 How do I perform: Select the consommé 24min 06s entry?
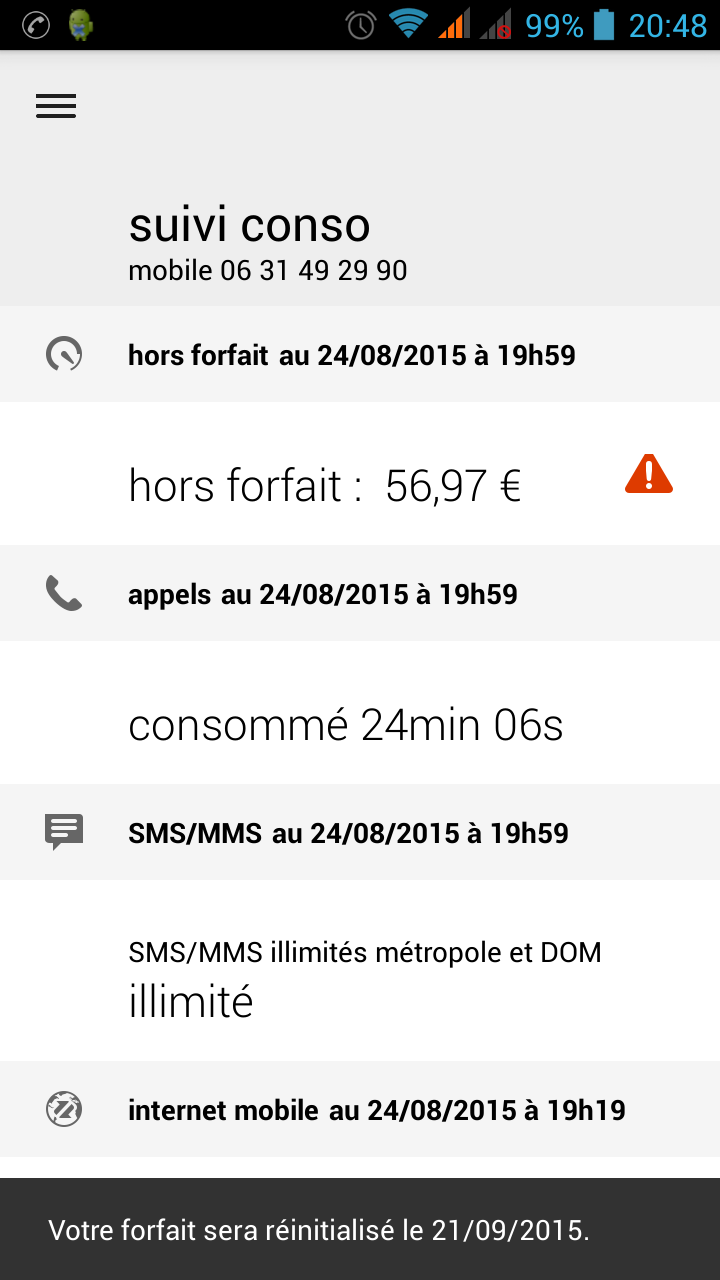(x=347, y=724)
